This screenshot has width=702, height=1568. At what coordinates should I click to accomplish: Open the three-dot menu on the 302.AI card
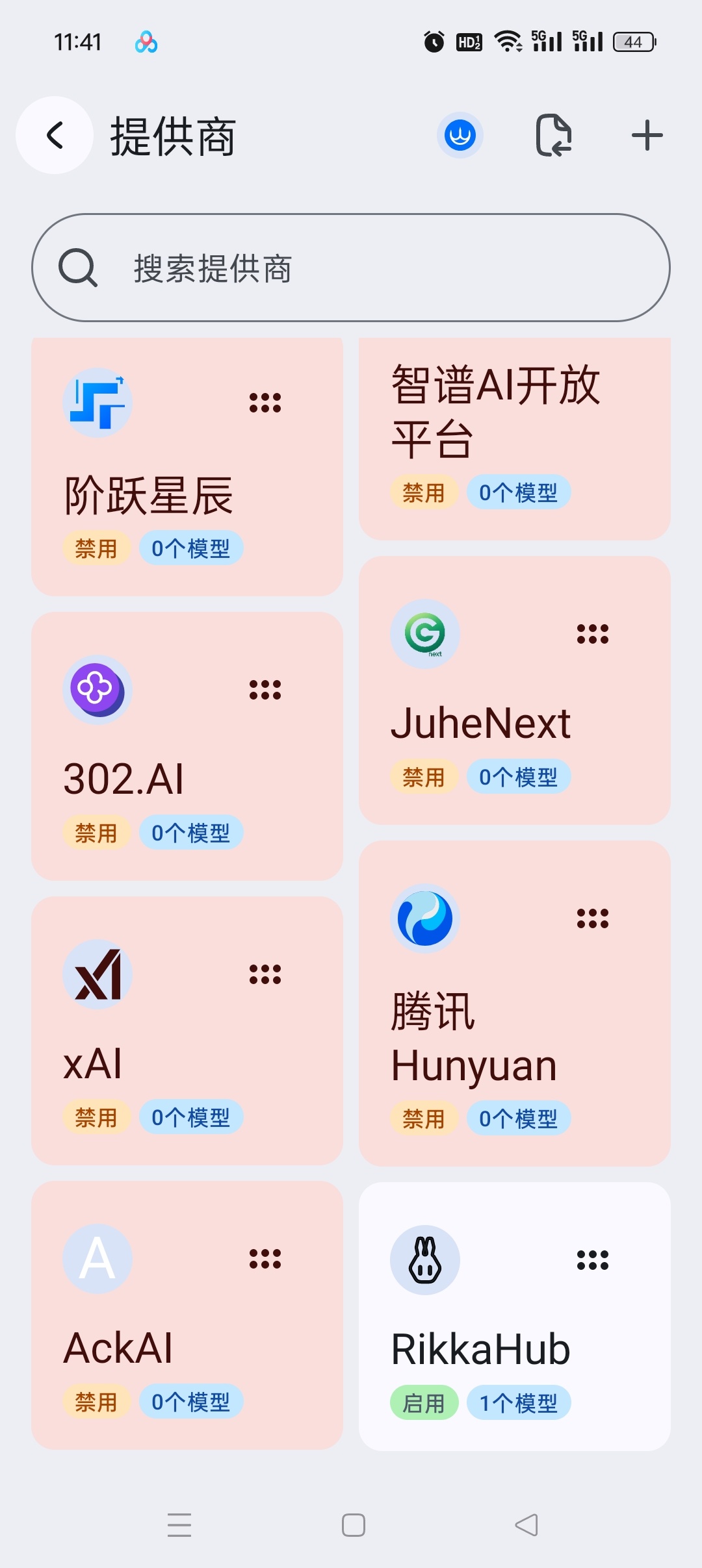coord(264,690)
